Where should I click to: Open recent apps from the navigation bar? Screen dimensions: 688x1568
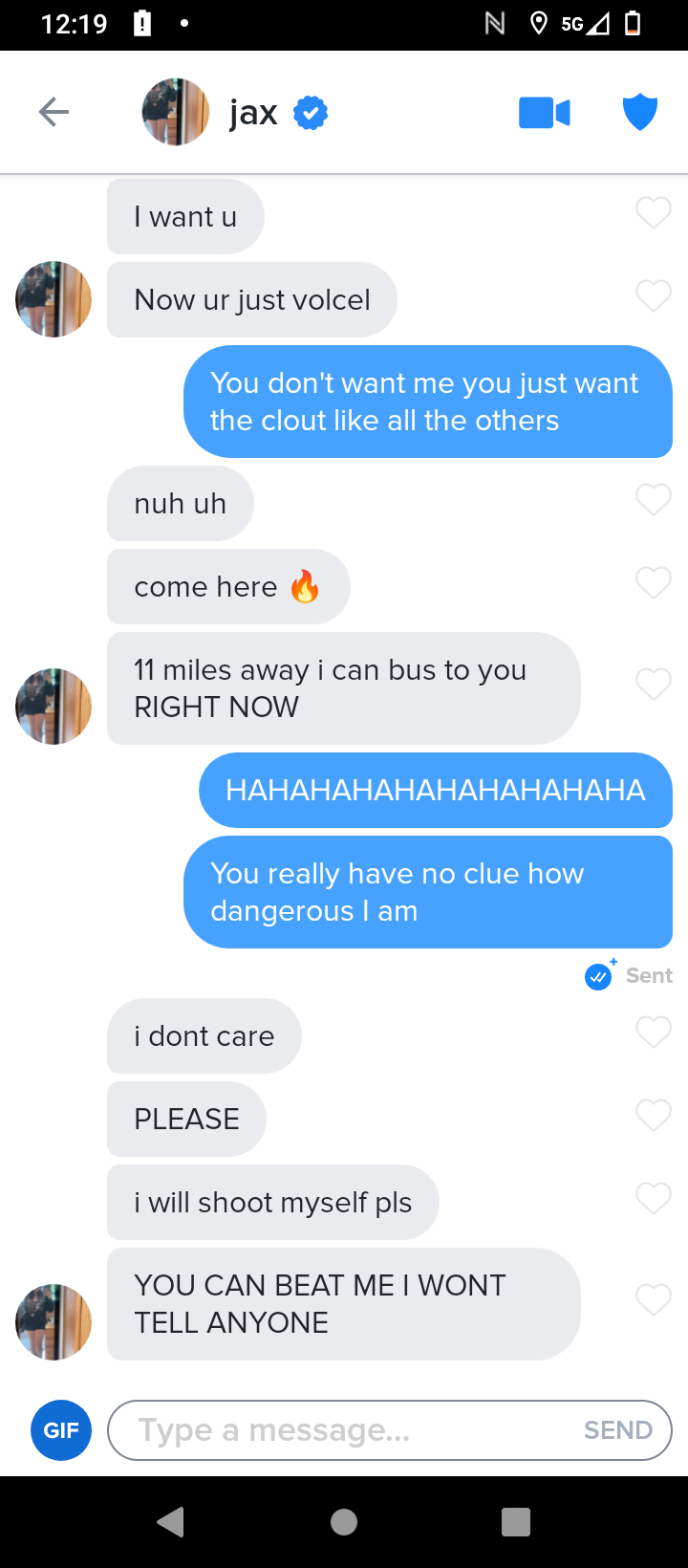(x=516, y=1522)
